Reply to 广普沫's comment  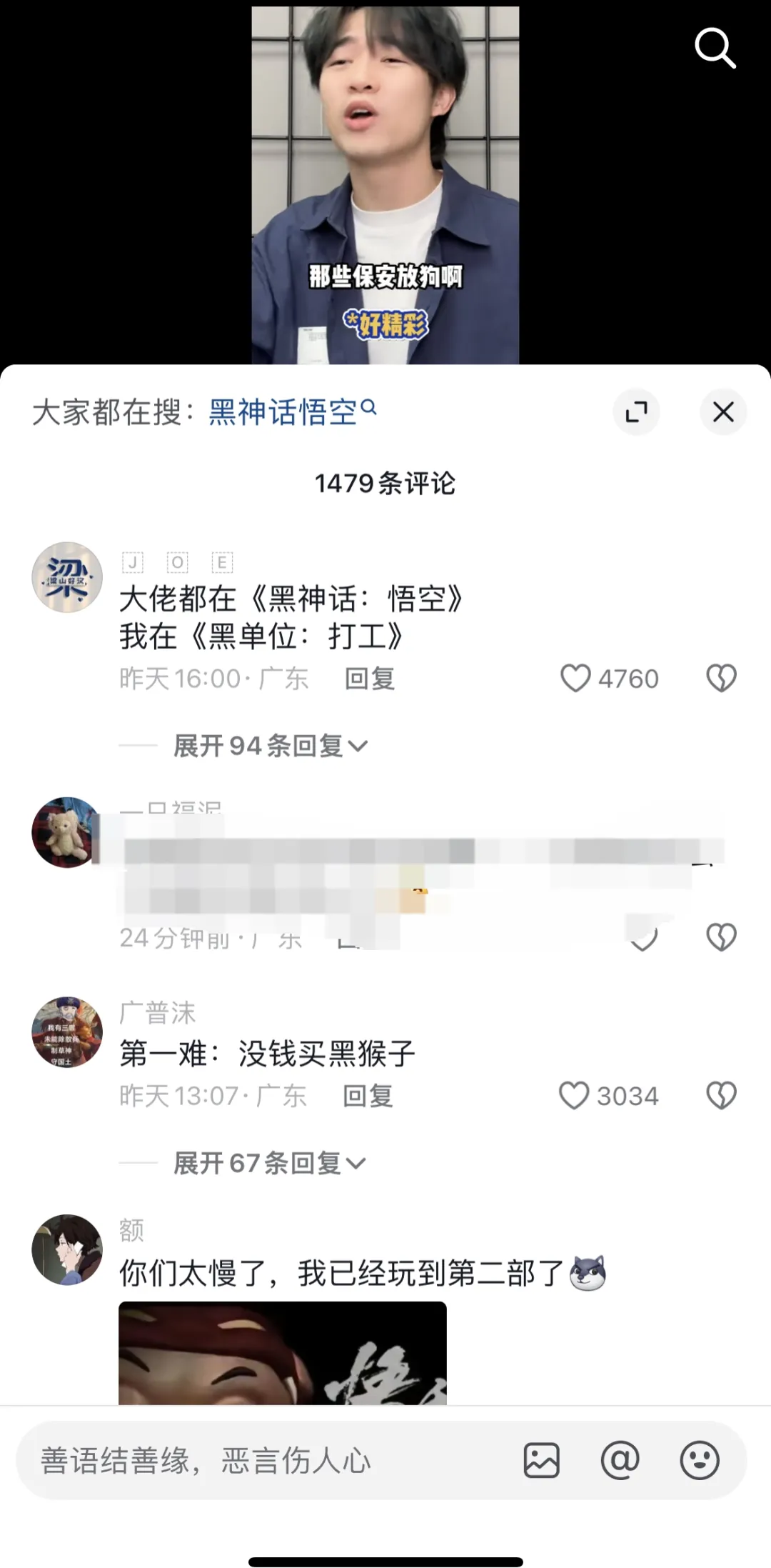368,1096
